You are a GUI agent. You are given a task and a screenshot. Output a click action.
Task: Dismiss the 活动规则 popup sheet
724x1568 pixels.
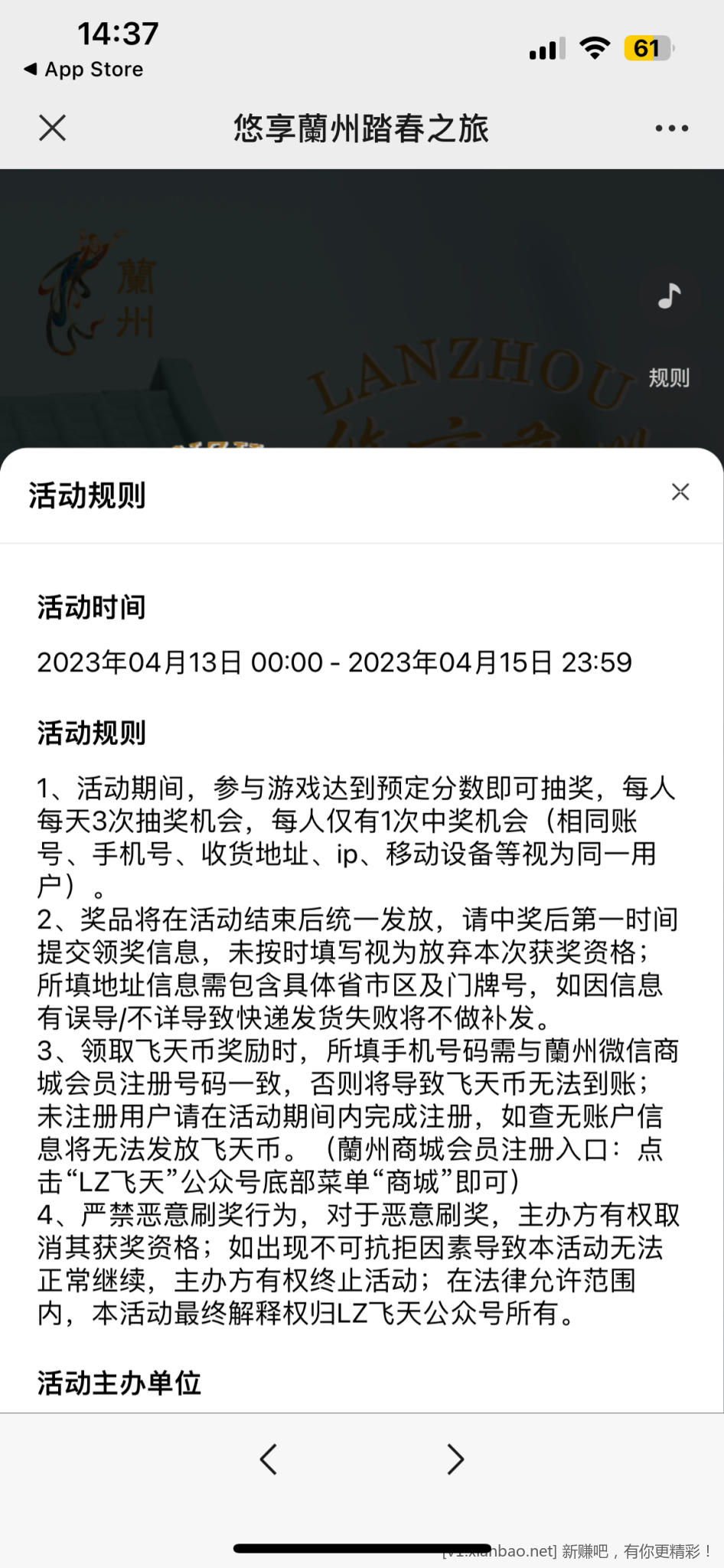pos(680,492)
